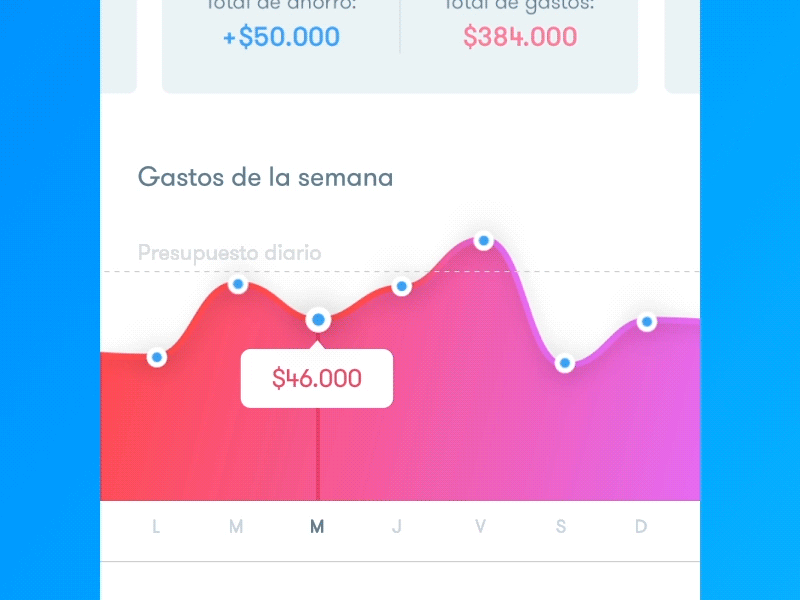800x600 pixels.
Task: Select the chart data point above J
Action: 402,287
